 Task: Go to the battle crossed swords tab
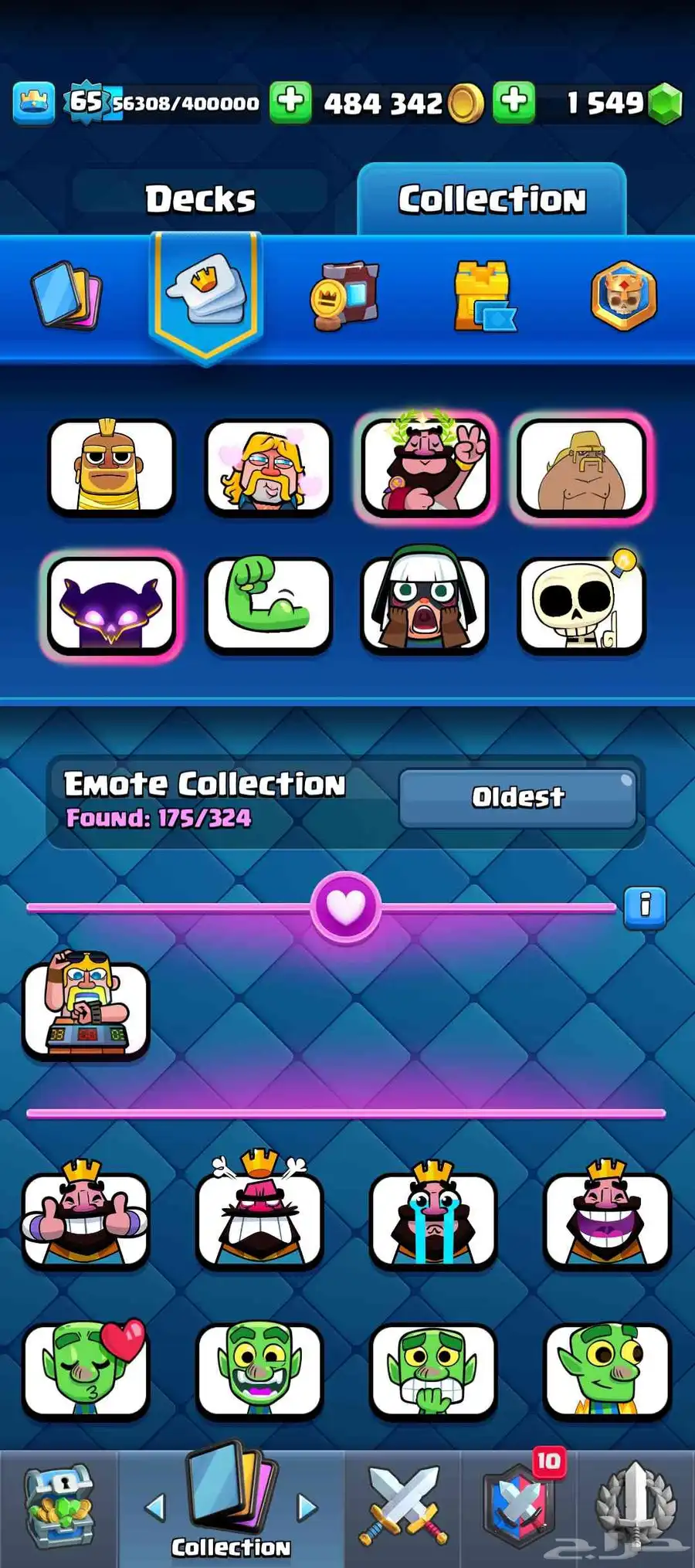[403, 1507]
